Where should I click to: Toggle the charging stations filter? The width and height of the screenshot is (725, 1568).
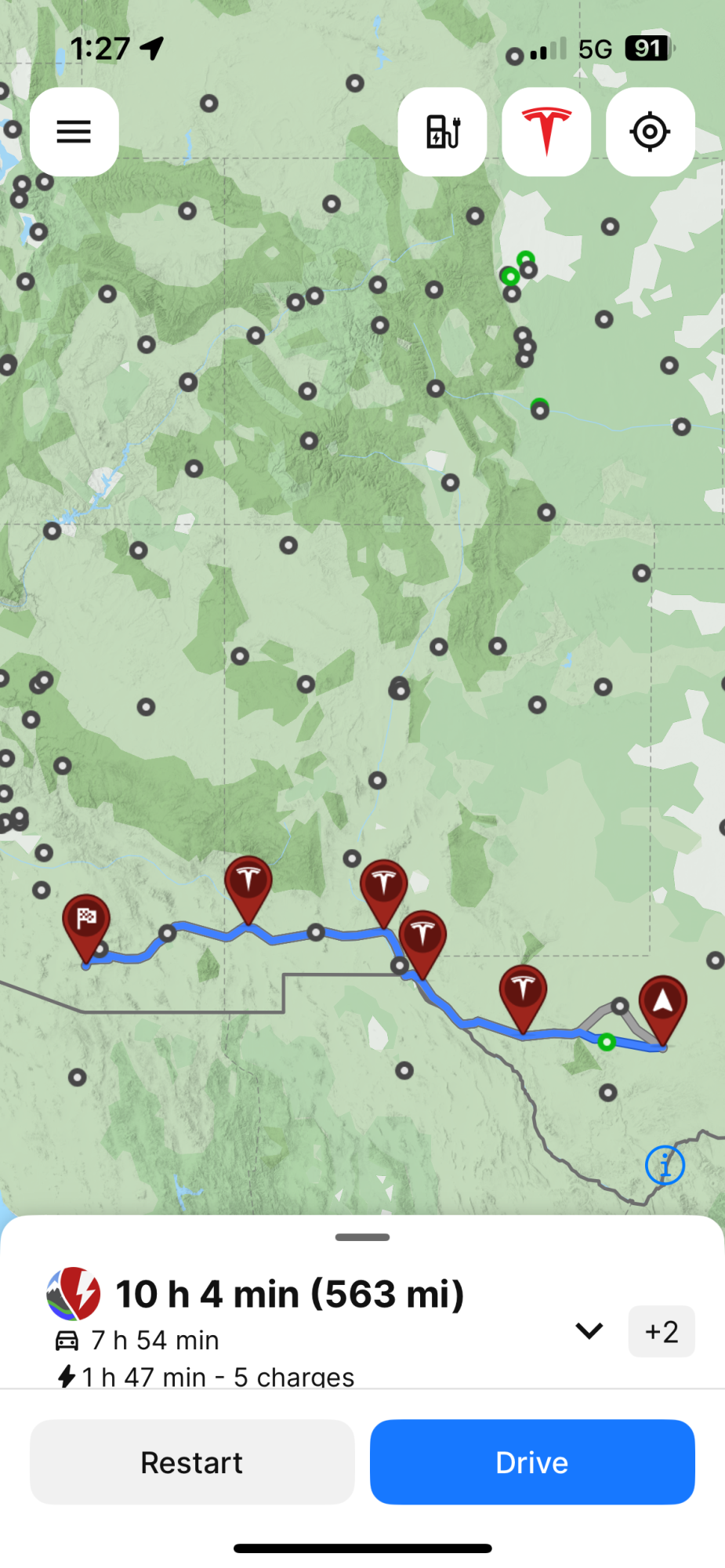coord(442,132)
